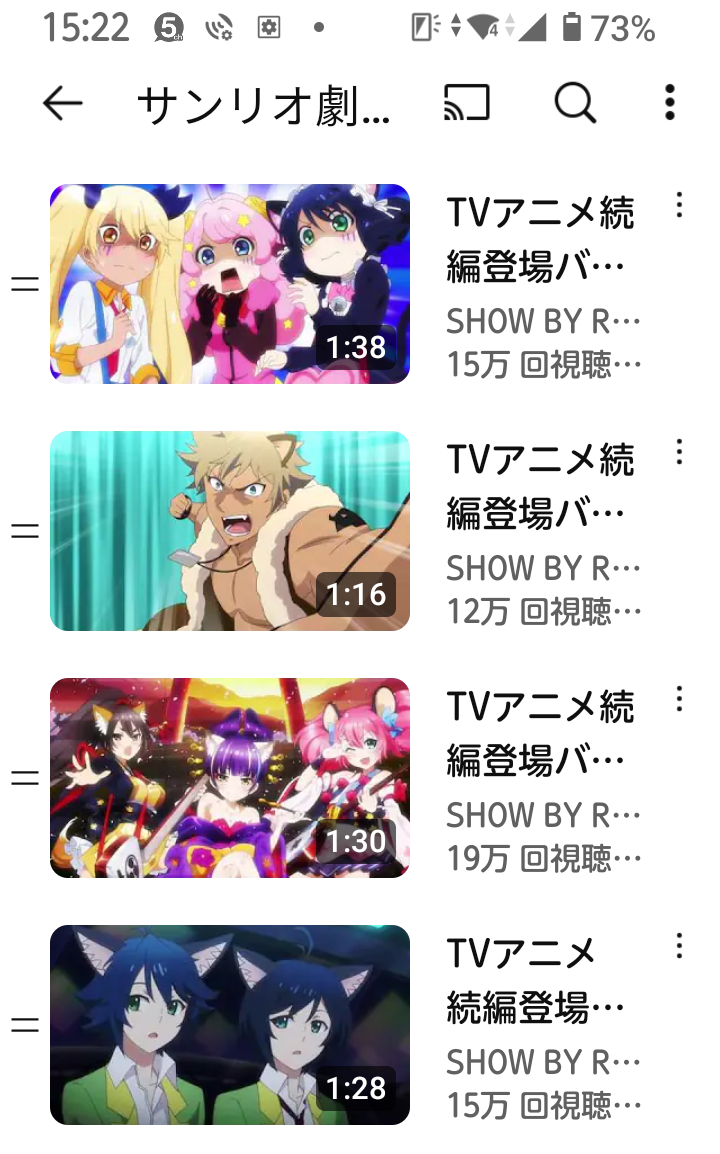Image resolution: width=720 pixels, height=1154 pixels.
Task: Search YouTube with the magnifier icon
Action: tap(575, 102)
